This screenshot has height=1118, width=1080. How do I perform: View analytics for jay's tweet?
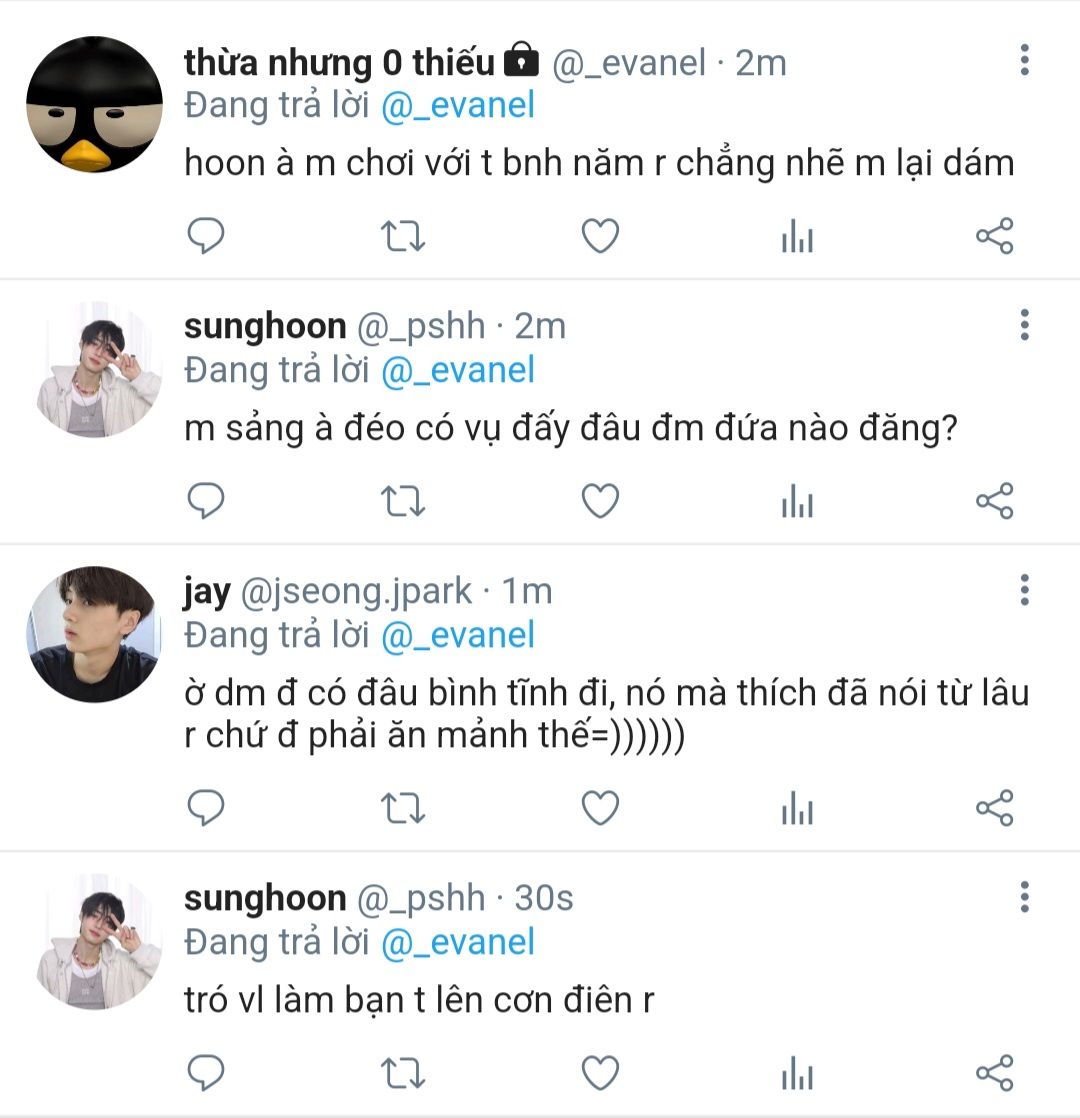coord(797,808)
